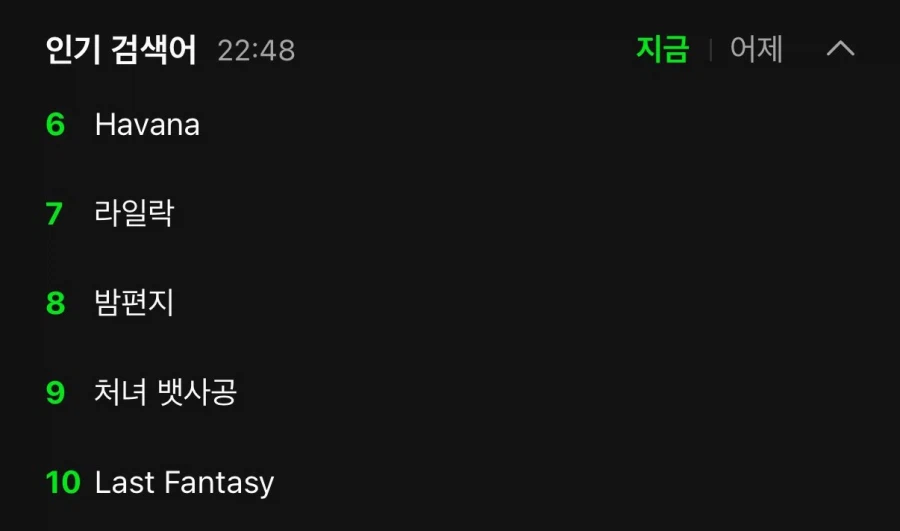Select the 밤편지 search term
This screenshot has height=531, width=900.
pyautogui.click(x=134, y=303)
